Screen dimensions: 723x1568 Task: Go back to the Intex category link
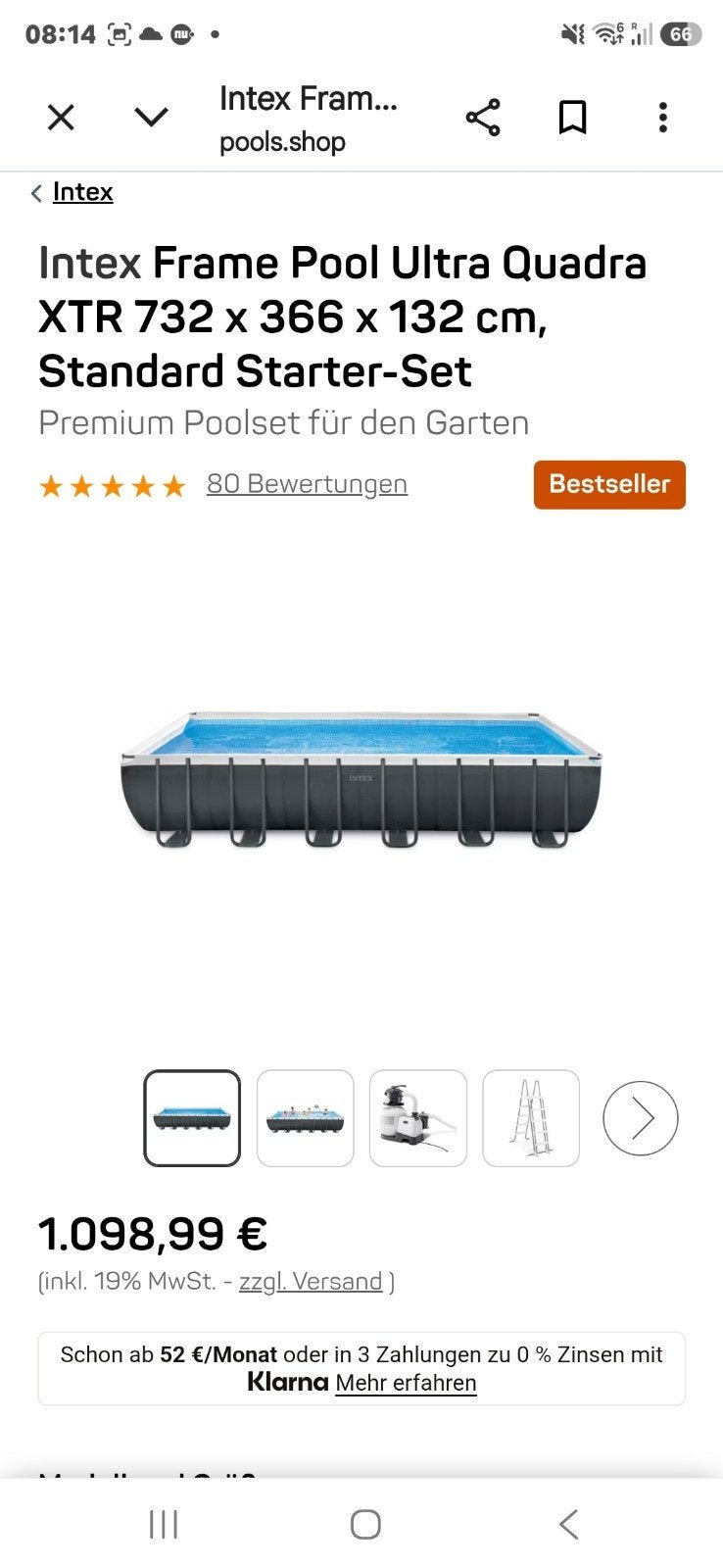tap(82, 192)
